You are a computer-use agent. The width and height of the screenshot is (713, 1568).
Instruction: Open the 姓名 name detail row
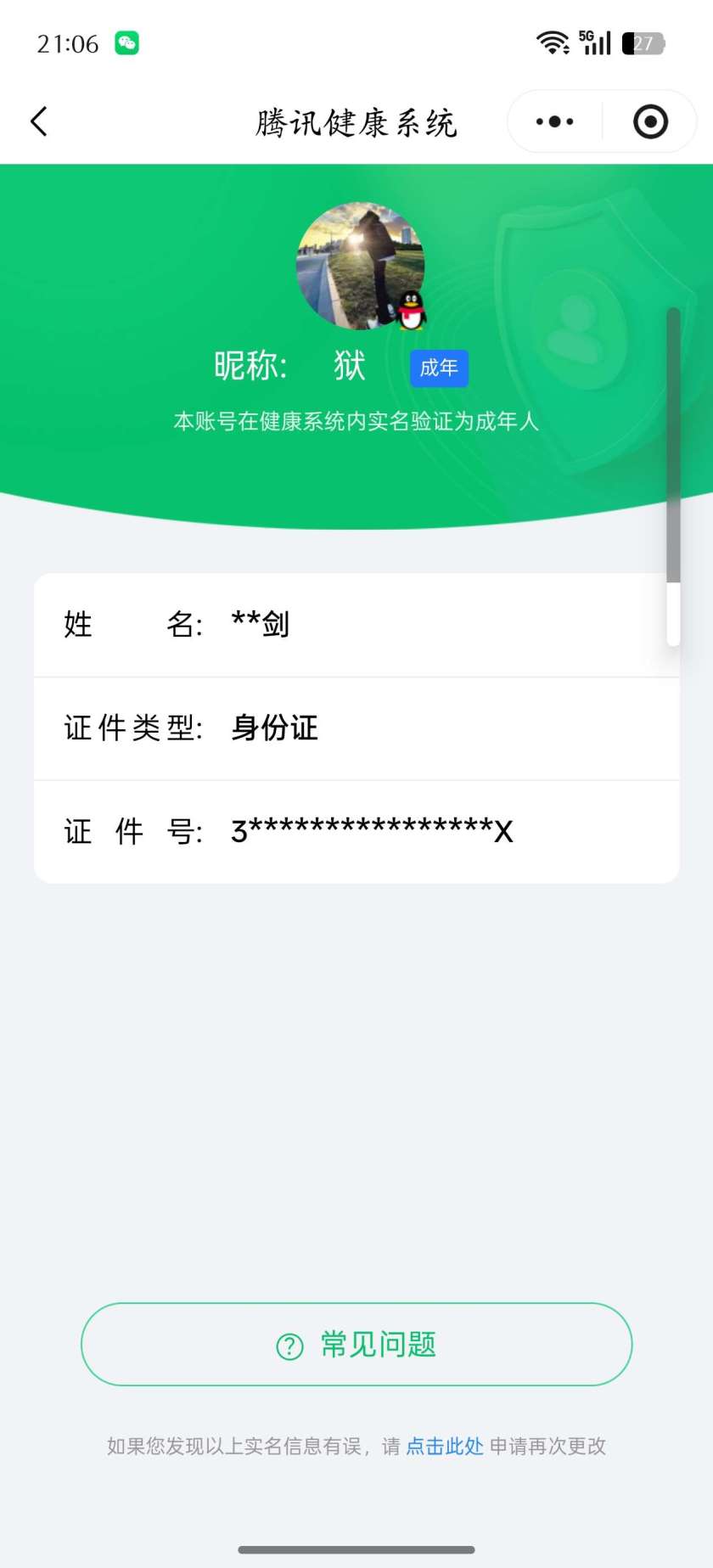(356, 624)
